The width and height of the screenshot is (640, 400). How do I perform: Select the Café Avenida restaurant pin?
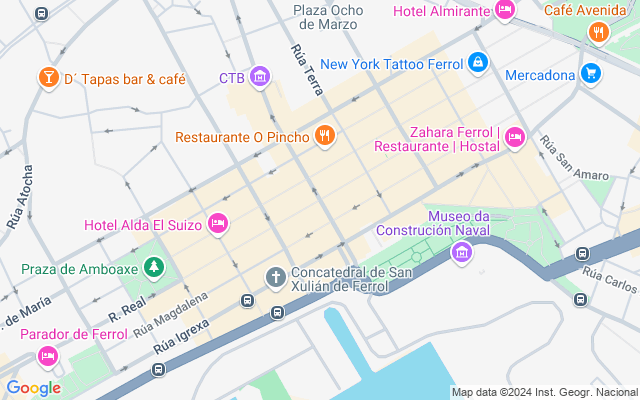(x=598, y=32)
